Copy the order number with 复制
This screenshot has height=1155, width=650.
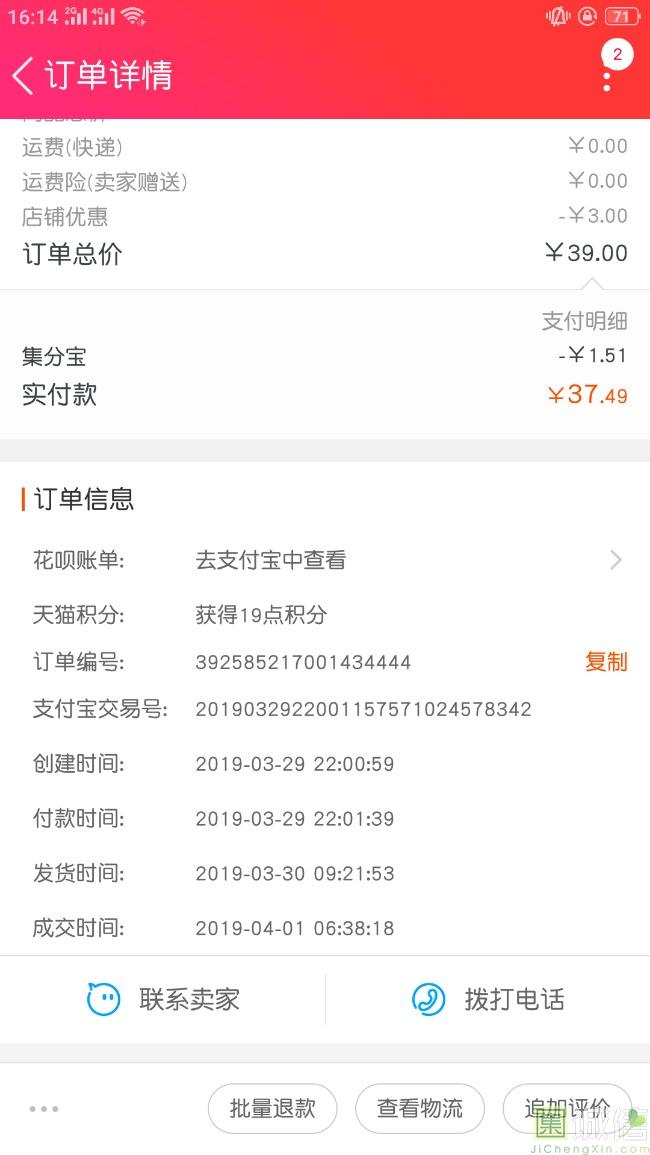tap(606, 662)
